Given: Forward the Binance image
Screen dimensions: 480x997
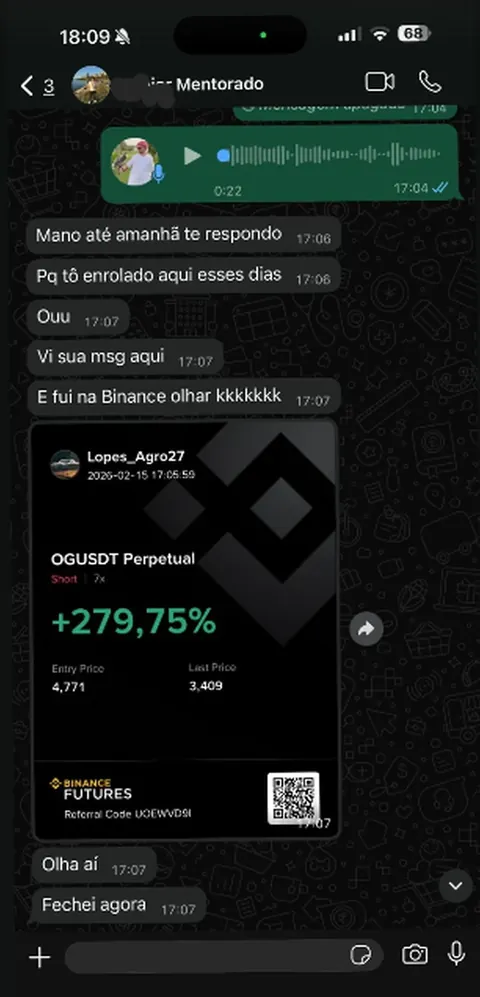Looking at the screenshot, I should coord(367,629).
